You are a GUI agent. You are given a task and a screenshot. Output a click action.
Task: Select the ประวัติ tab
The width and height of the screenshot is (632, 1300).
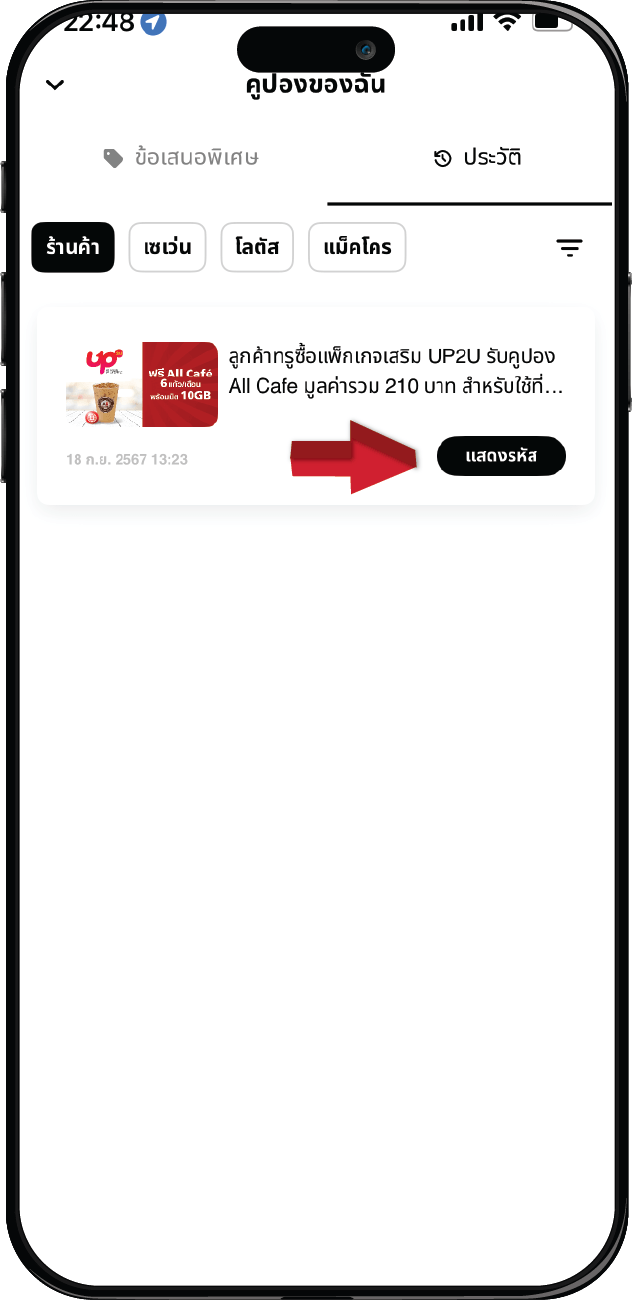[478, 158]
